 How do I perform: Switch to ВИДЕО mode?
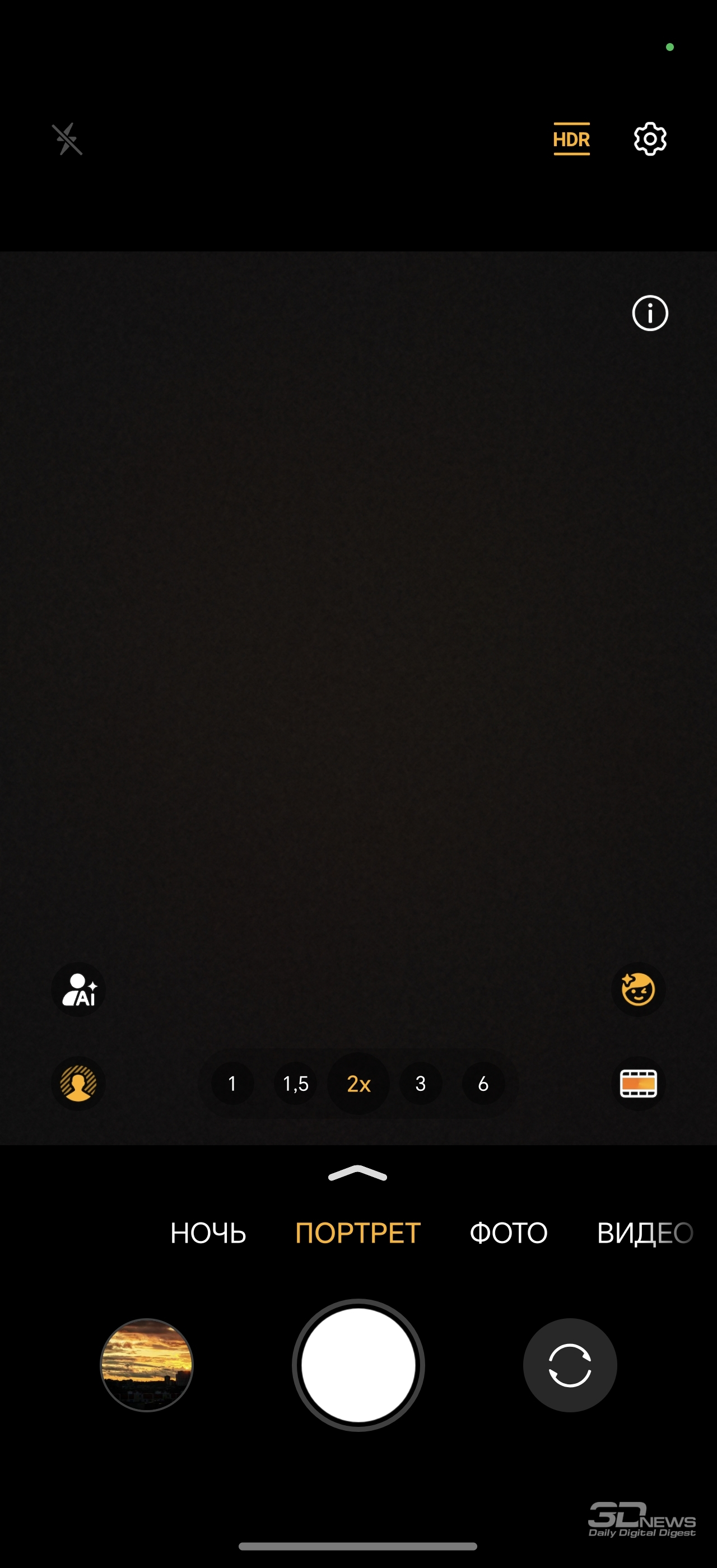pos(645,1233)
